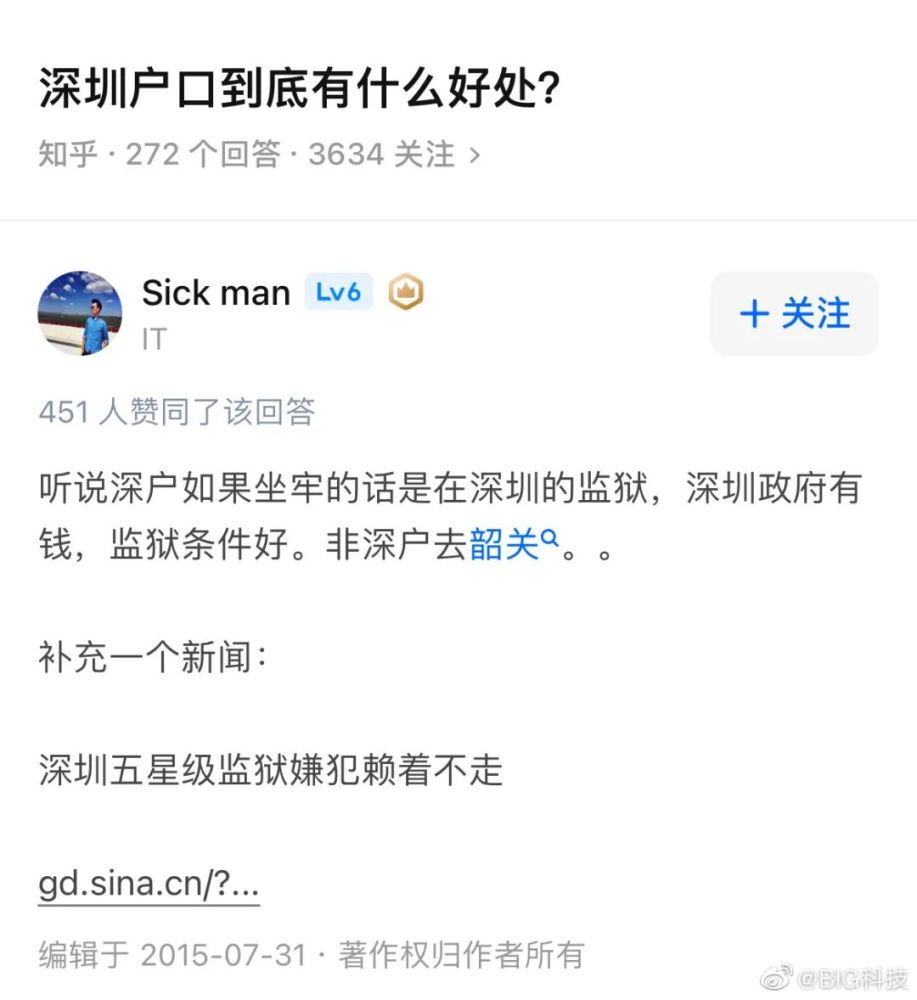Open the gd.sina.cn news link
Viewport: 917px width, 1000px height.
coord(149,885)
